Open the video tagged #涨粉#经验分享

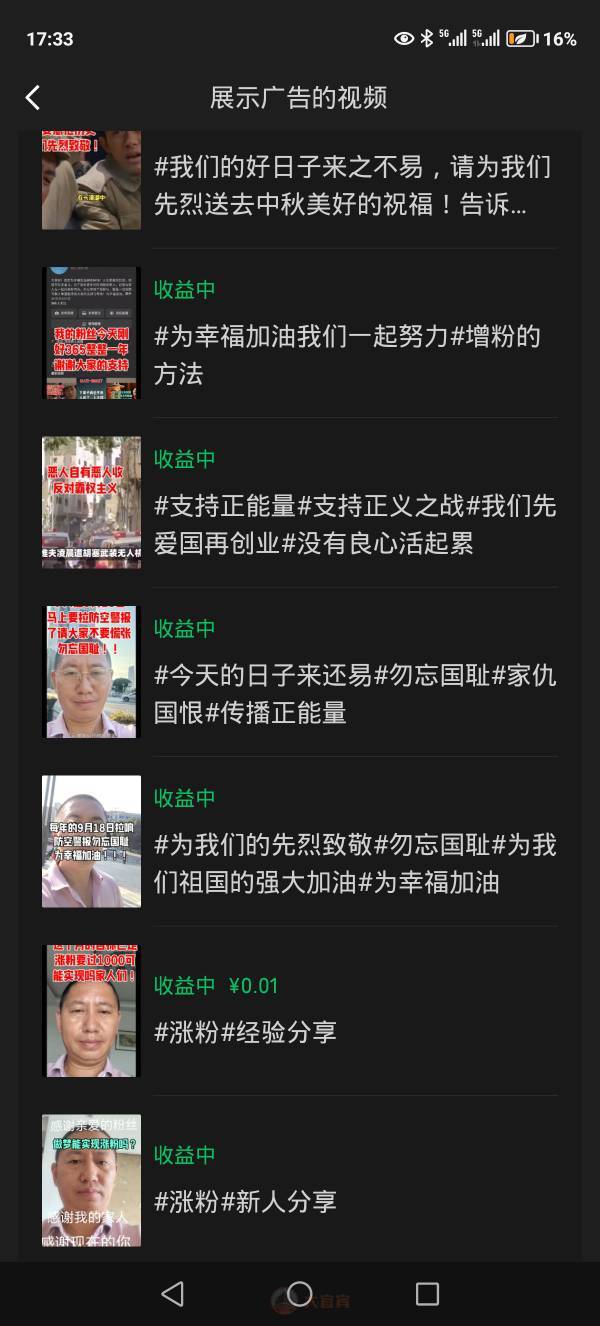click(x=300, y=1011)
